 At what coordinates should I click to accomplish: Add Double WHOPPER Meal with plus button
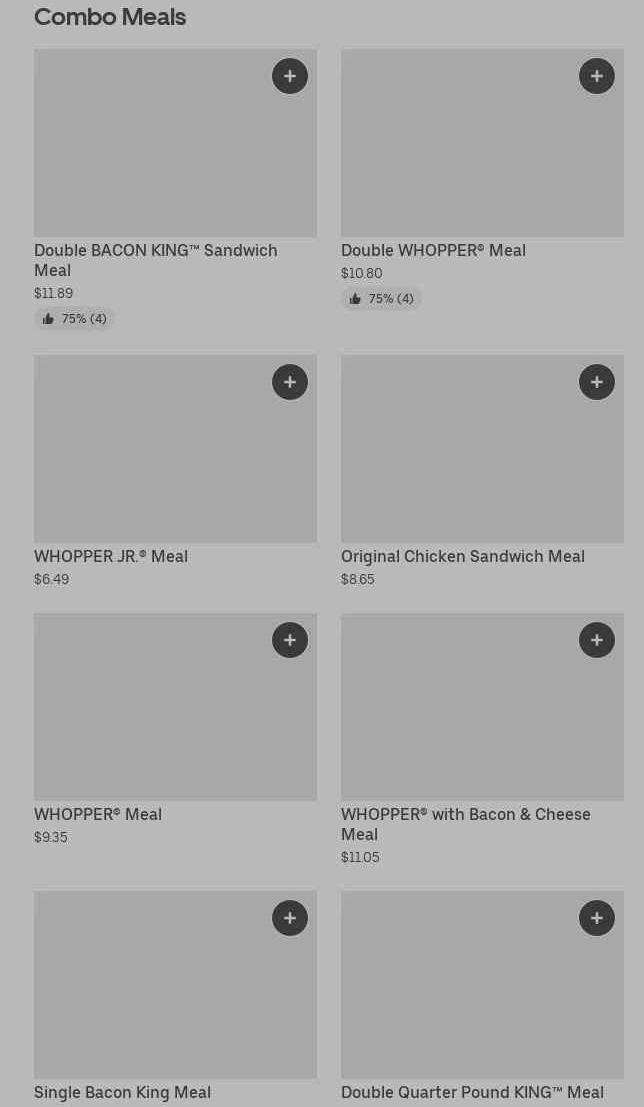coord(597,76)
